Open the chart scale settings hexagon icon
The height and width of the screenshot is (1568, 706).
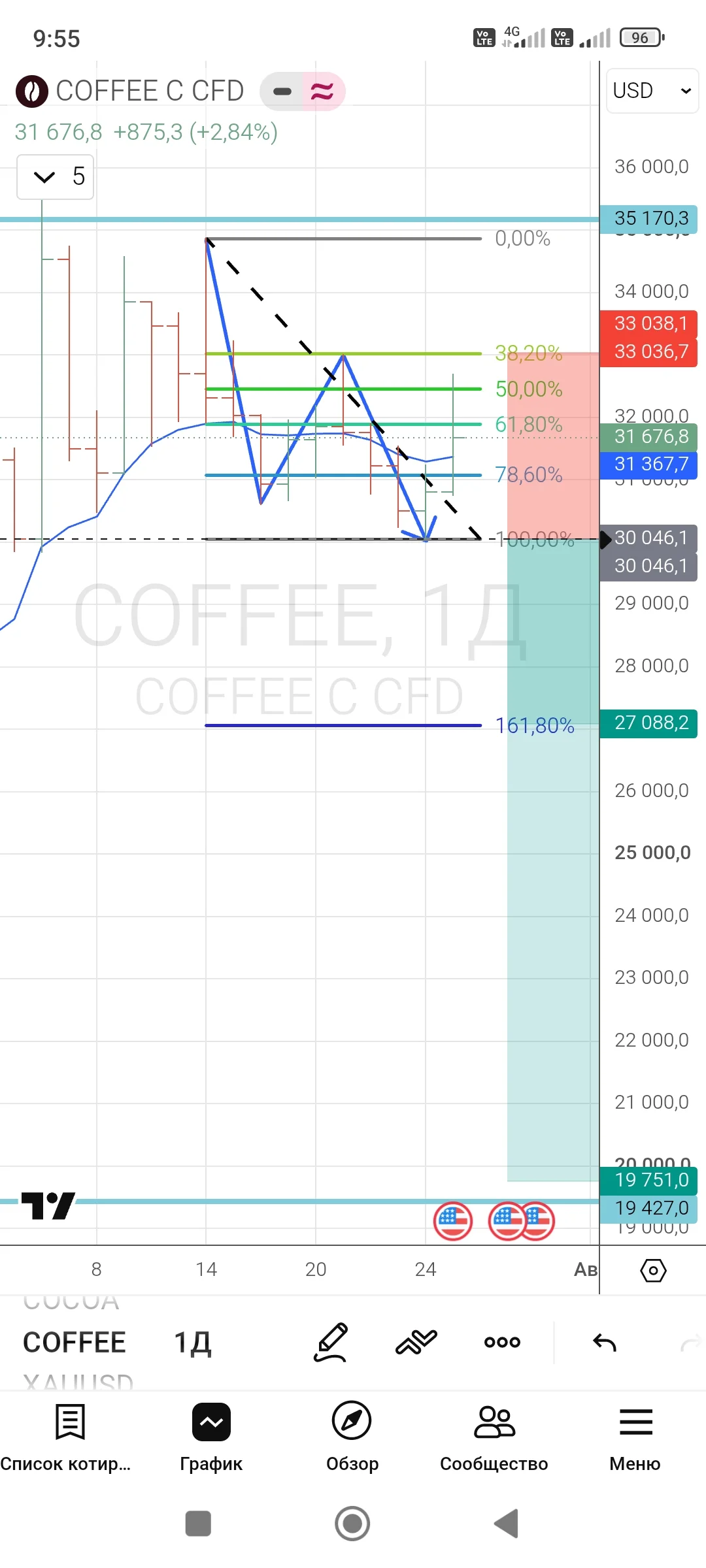click(x=653, y=1271)
